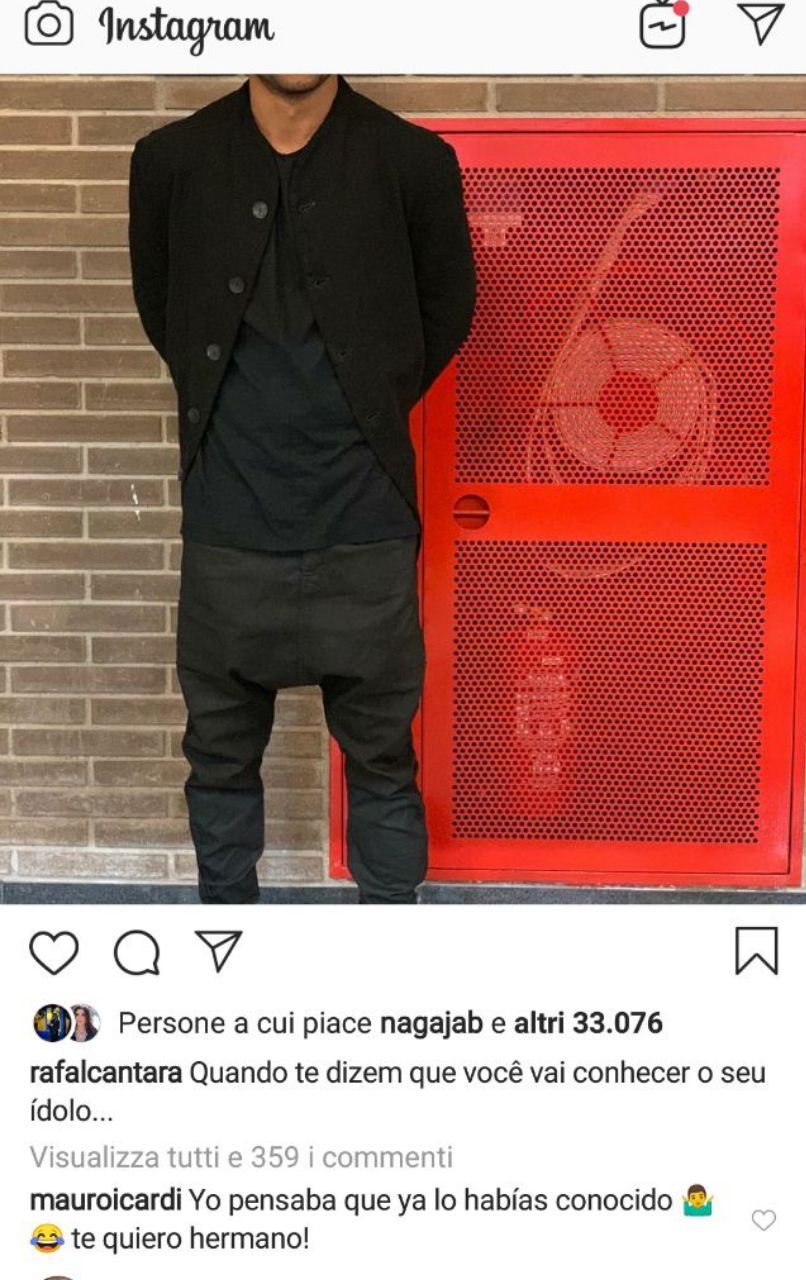Open direct messages paper plane
The height and width of the screenshot is (1280, 806).
764,23
